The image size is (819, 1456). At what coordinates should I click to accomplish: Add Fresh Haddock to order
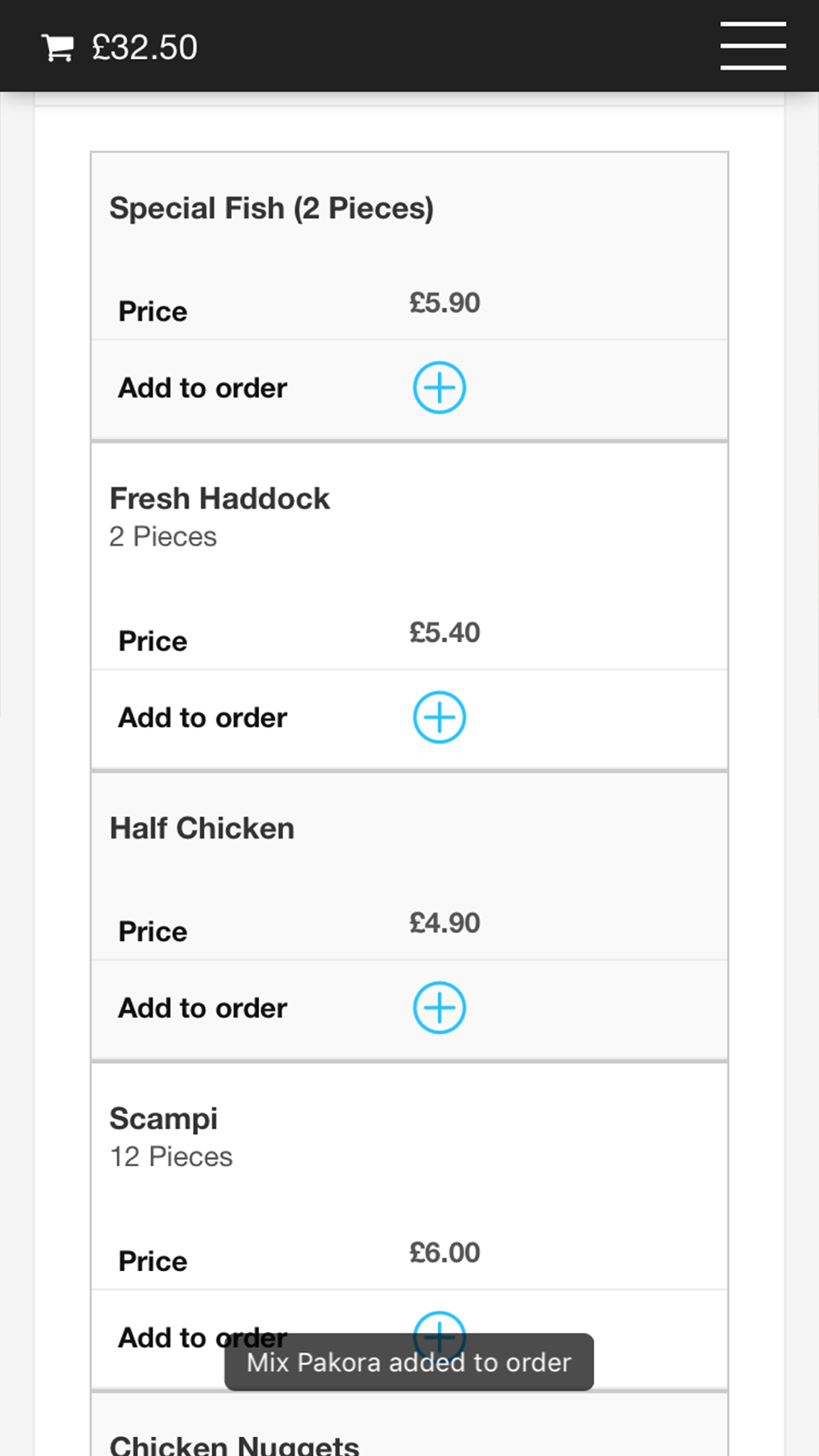click(439, 717)
